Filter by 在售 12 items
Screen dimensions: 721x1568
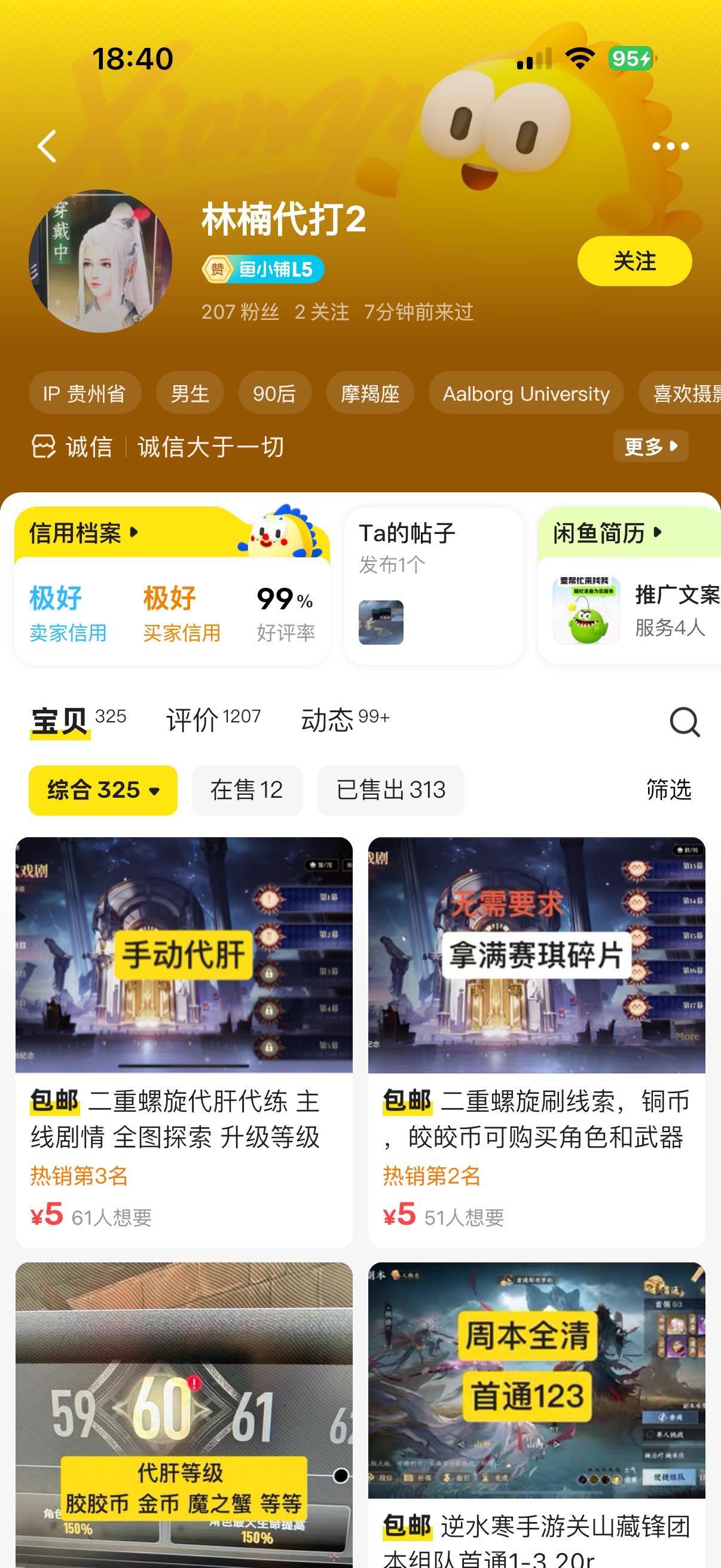tap(247, 790)
